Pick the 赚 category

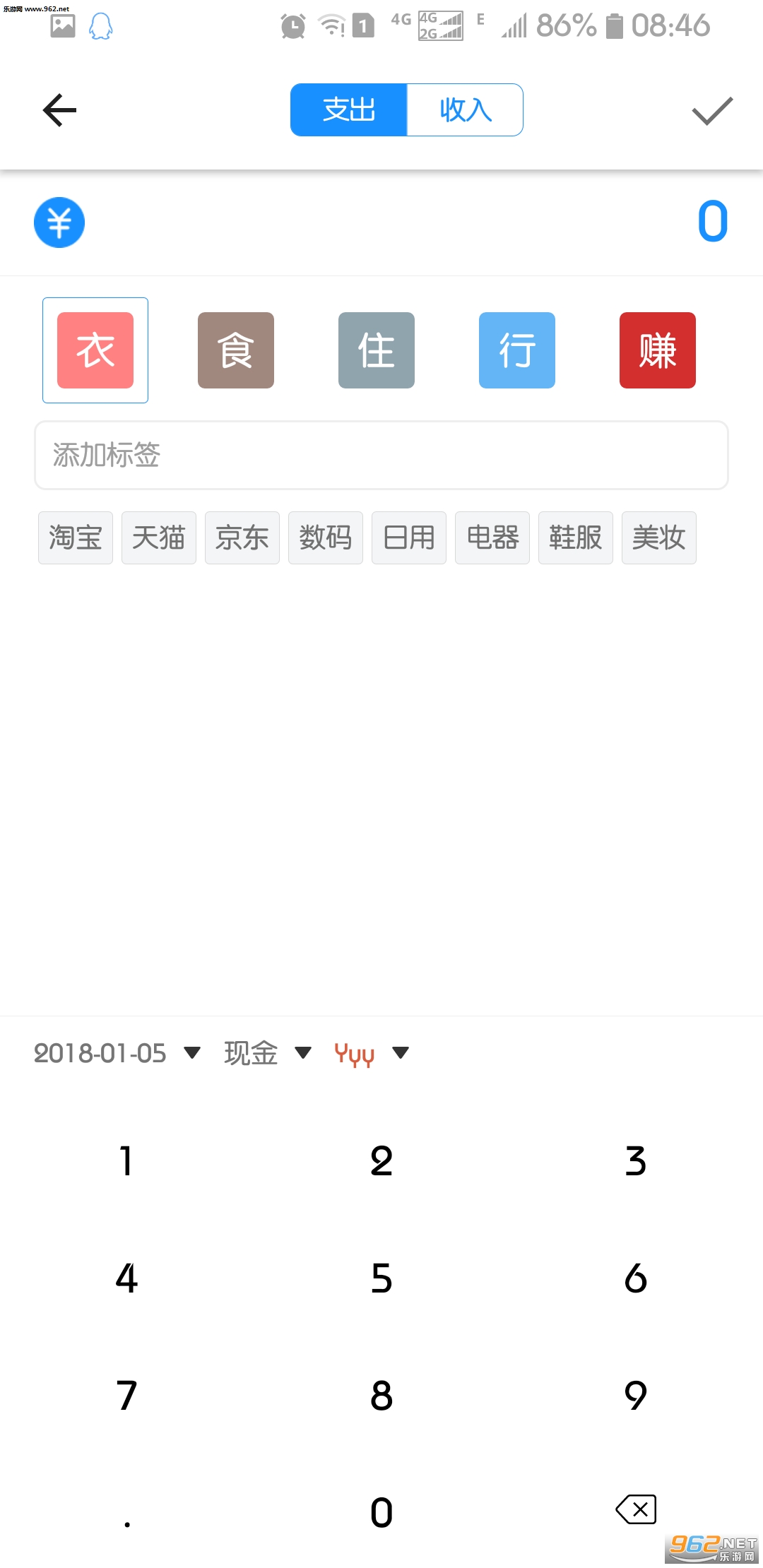[x=657, y=350]
